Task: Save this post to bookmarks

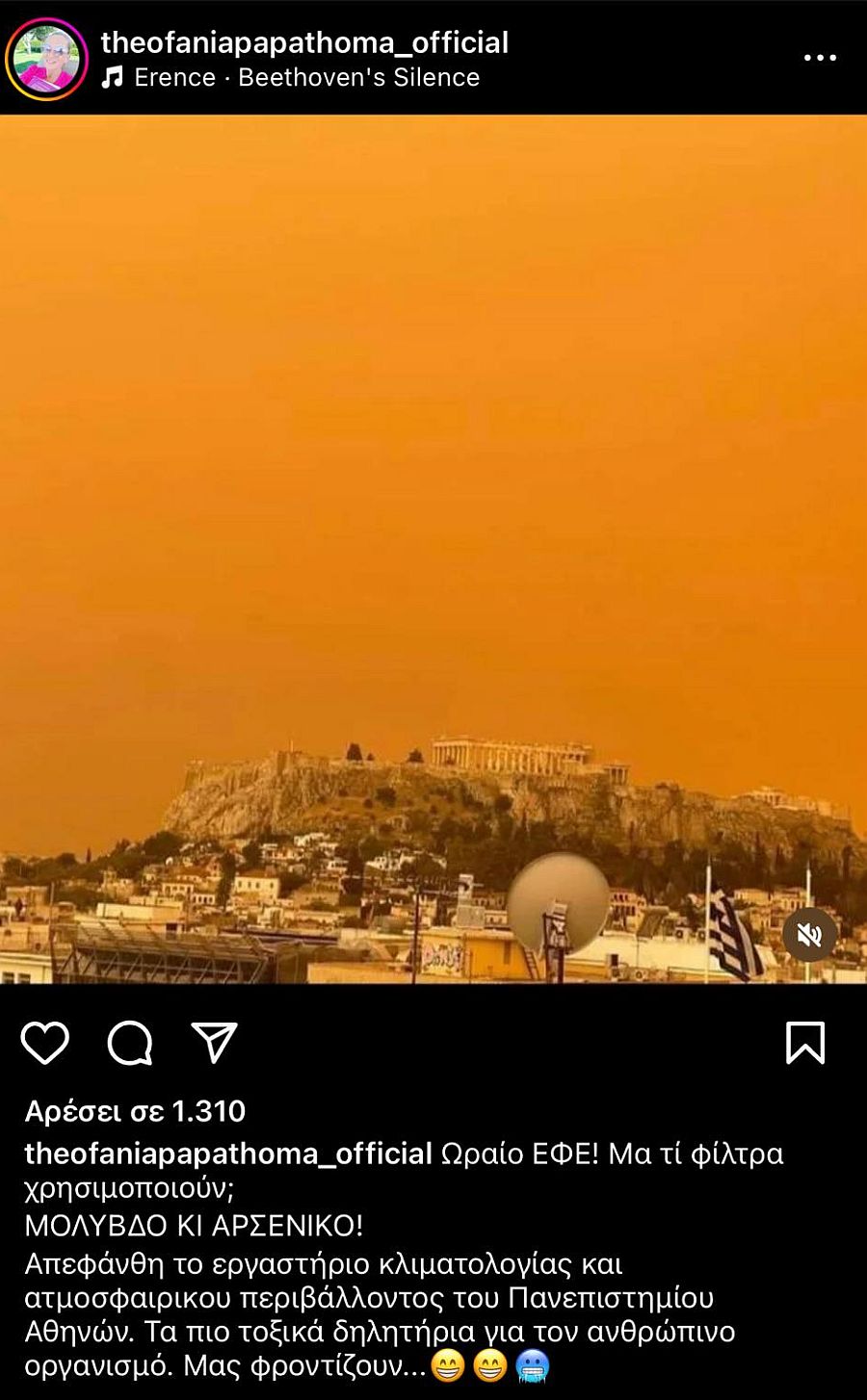Action: click(804, 1043)
